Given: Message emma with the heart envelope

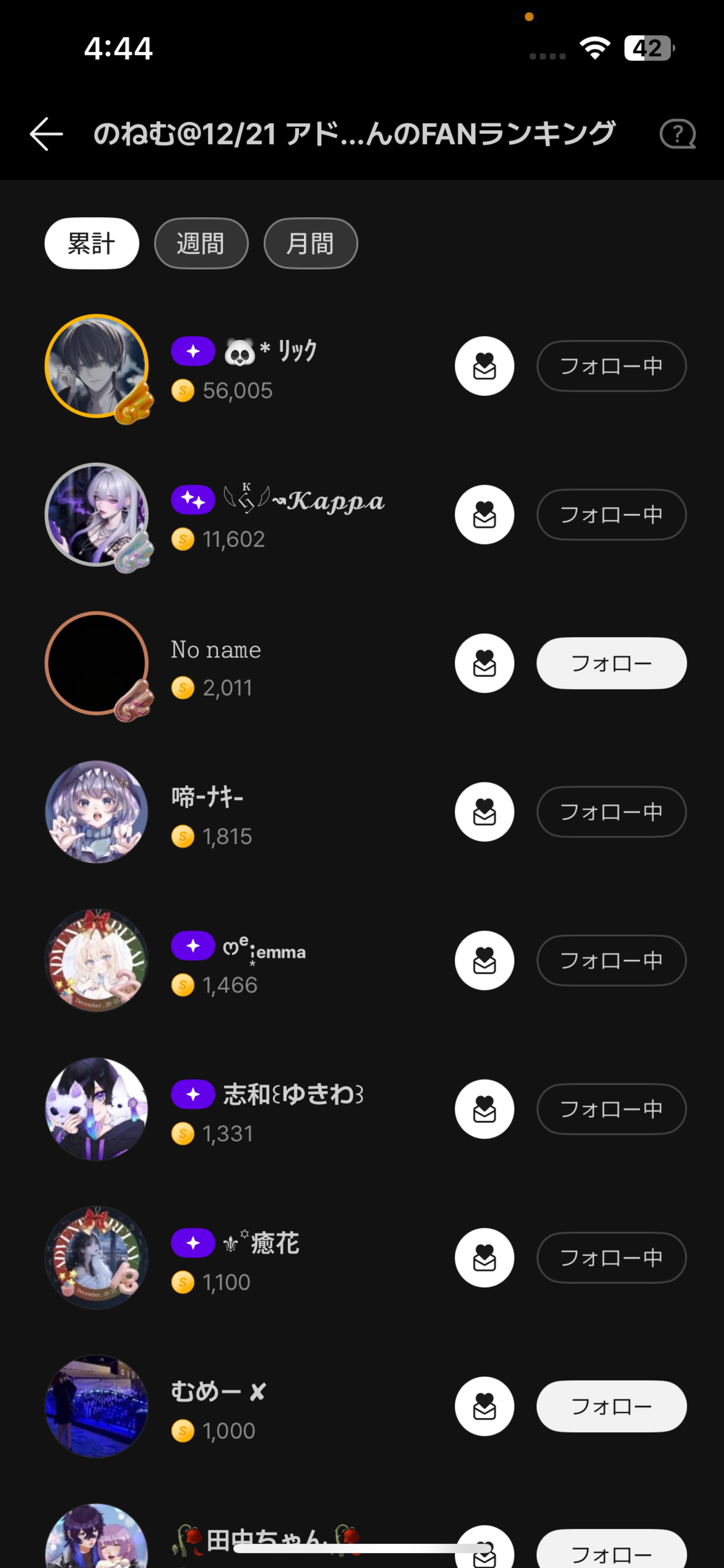Looking at the screenshot, I should click(484, 960).
